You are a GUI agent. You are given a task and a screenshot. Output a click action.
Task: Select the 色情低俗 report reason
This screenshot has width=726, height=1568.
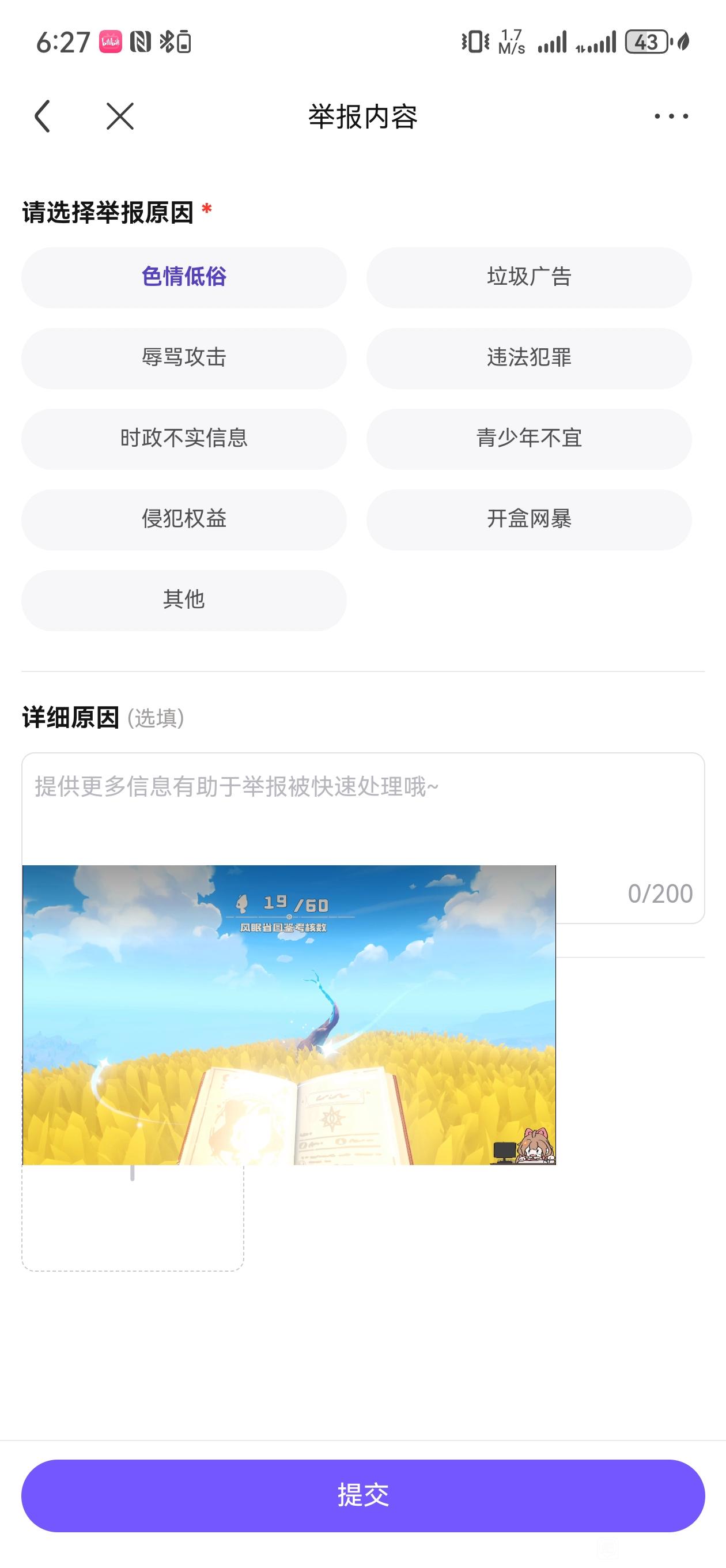pos(184,277)
